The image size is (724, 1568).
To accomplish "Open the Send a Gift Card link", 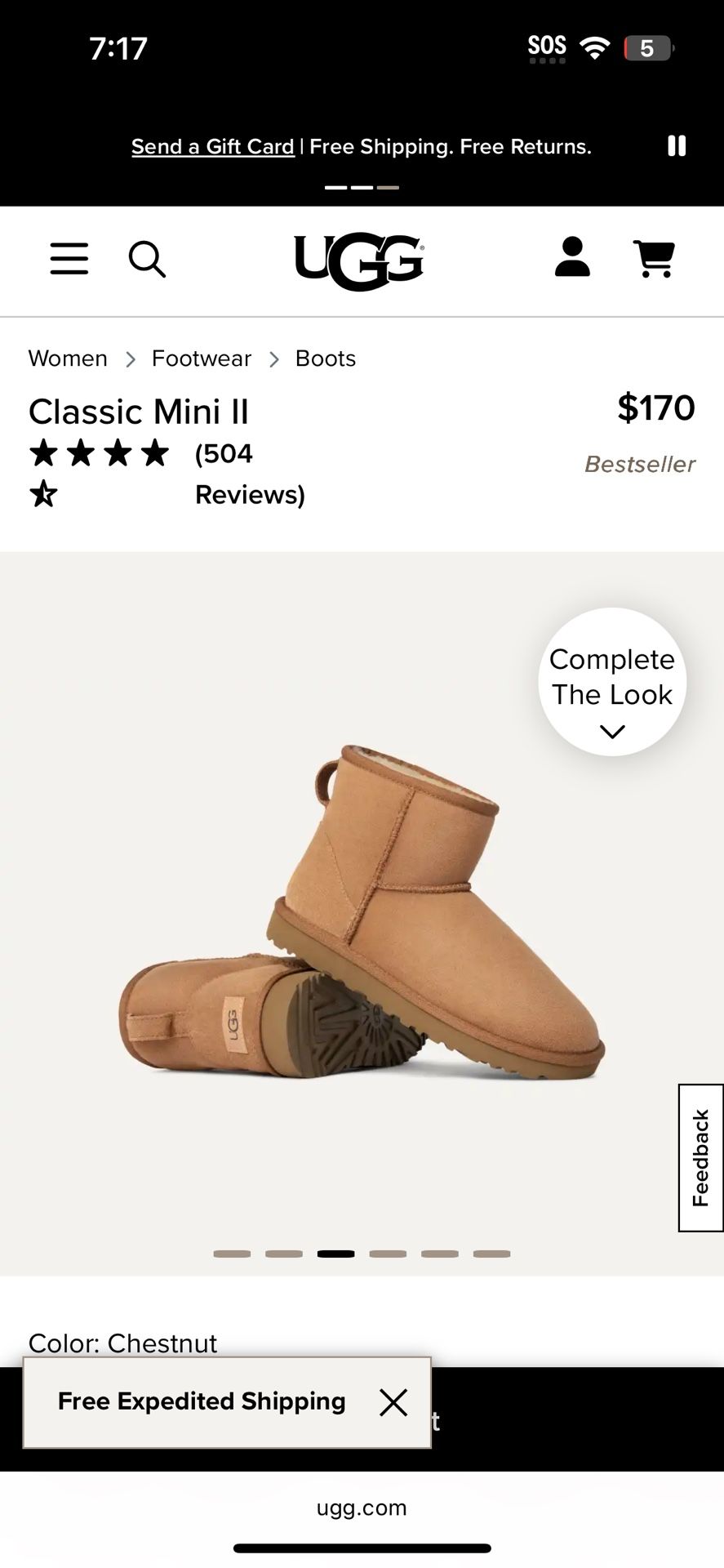I will [x=213, y=146].
